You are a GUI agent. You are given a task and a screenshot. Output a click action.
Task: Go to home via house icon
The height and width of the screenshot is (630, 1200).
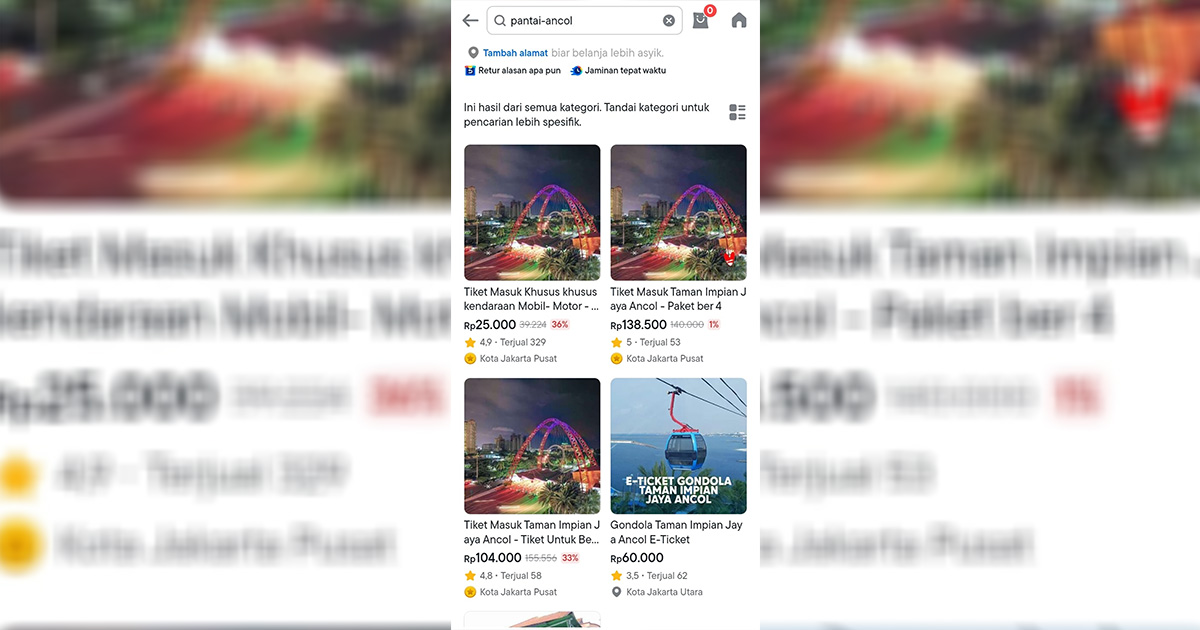tap(739, 20)
